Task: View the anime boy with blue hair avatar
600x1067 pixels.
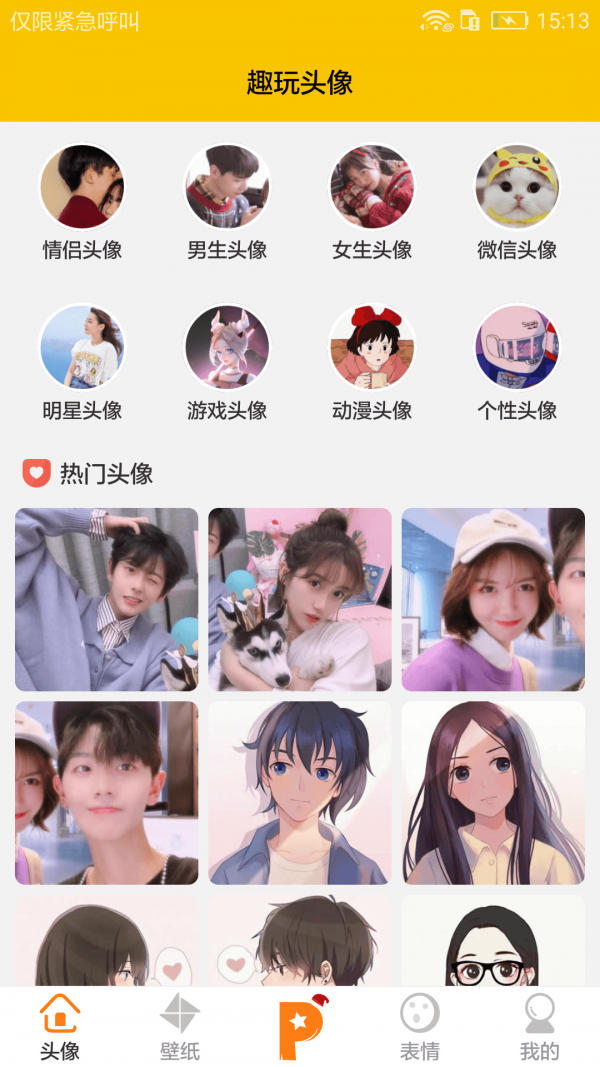Action: [x=299, y=792]
